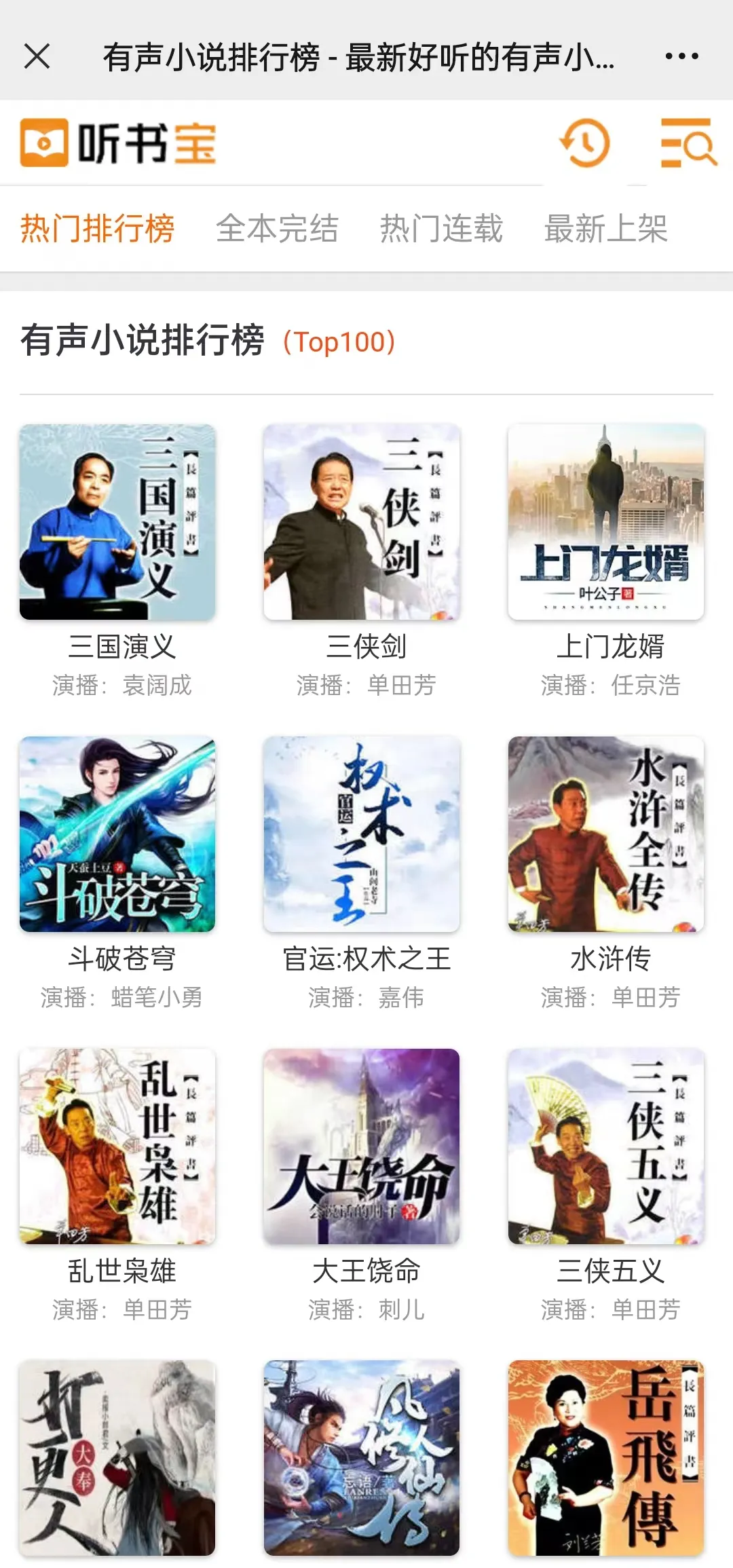Switch to the 最新上架 tab
This screenshot has width=733, height=1568.
[605, 228]
